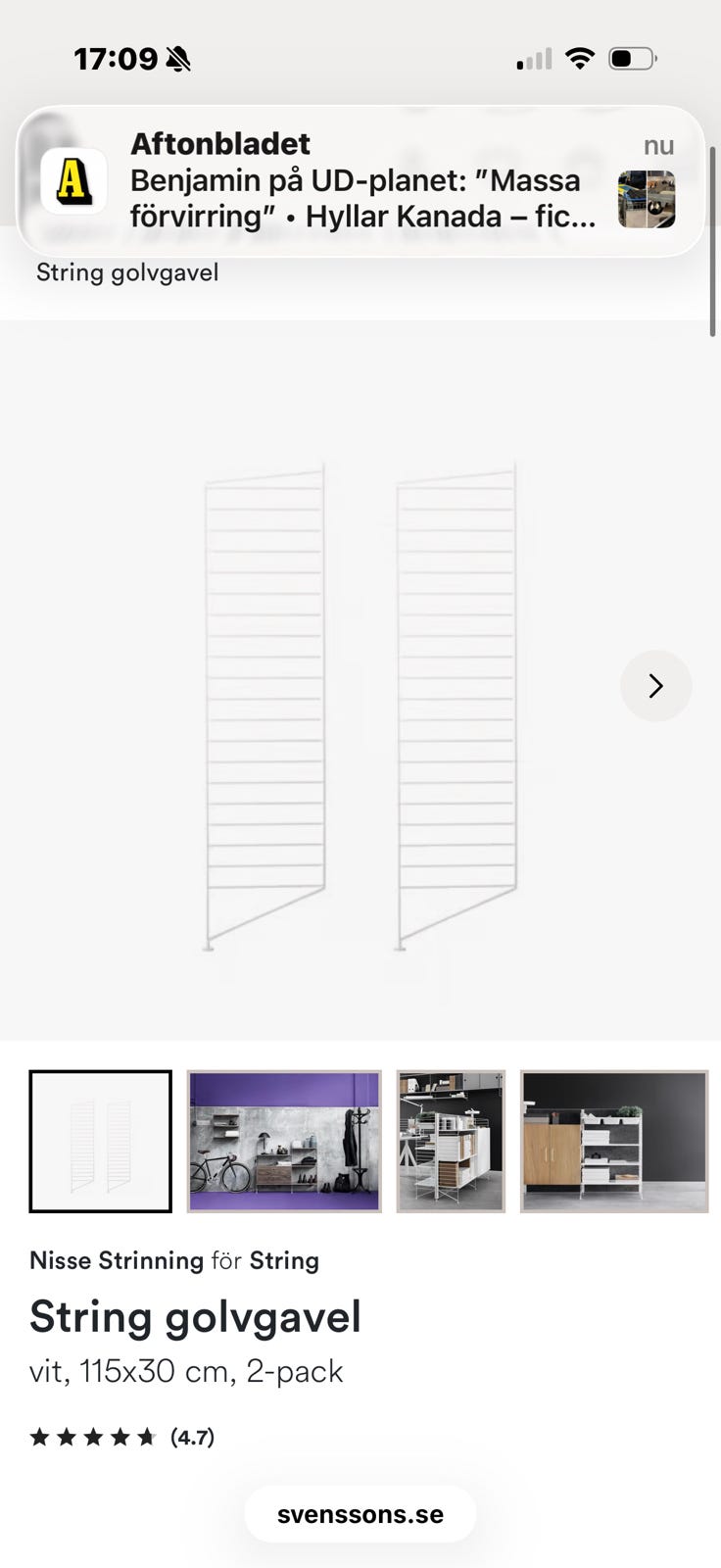Screen dimensions: 721x1568
Task: Open Nisse Strinning designer link
Action: click(x=117, y=1260)
